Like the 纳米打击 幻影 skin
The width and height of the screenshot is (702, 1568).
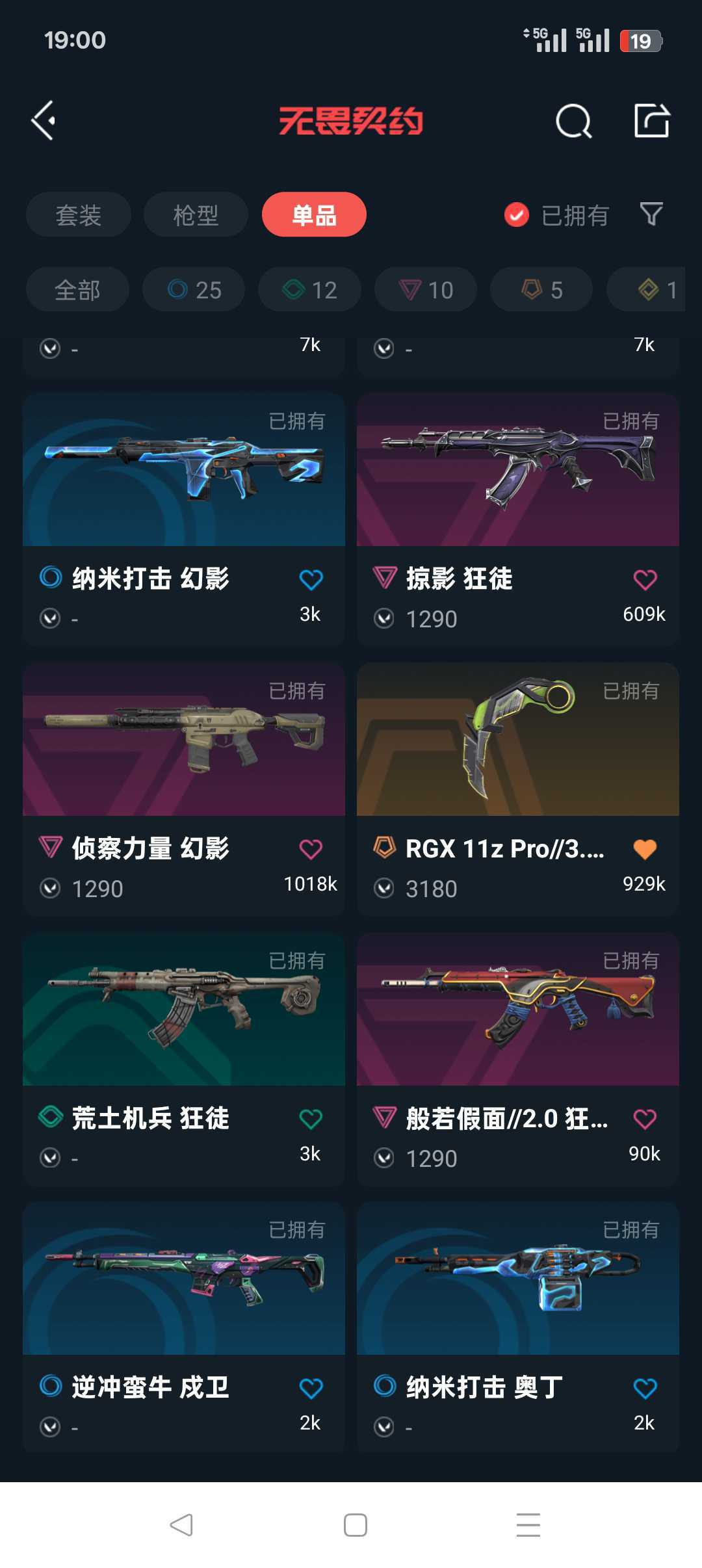(311, 579)
